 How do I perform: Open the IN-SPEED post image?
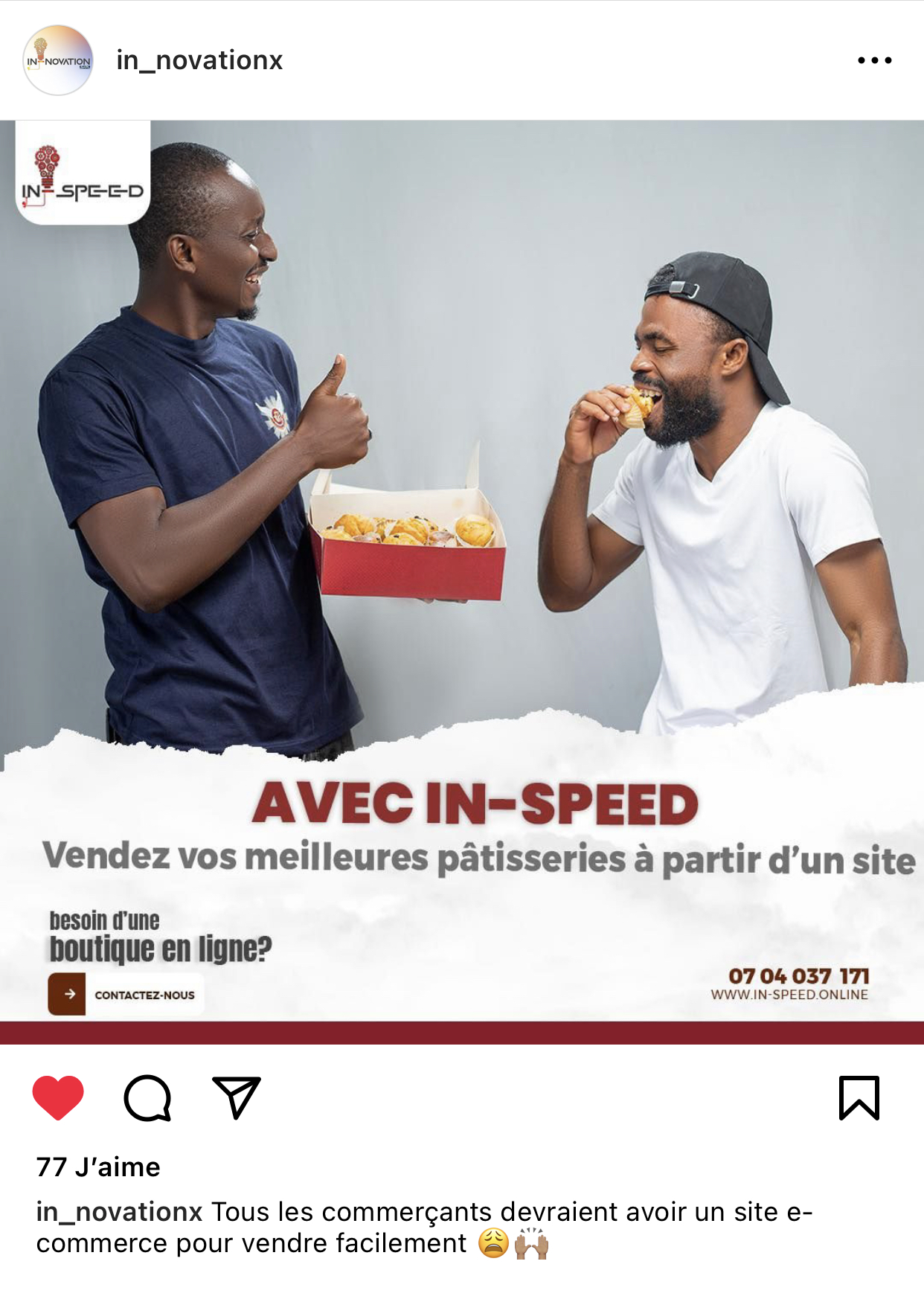tap(462, 582)
